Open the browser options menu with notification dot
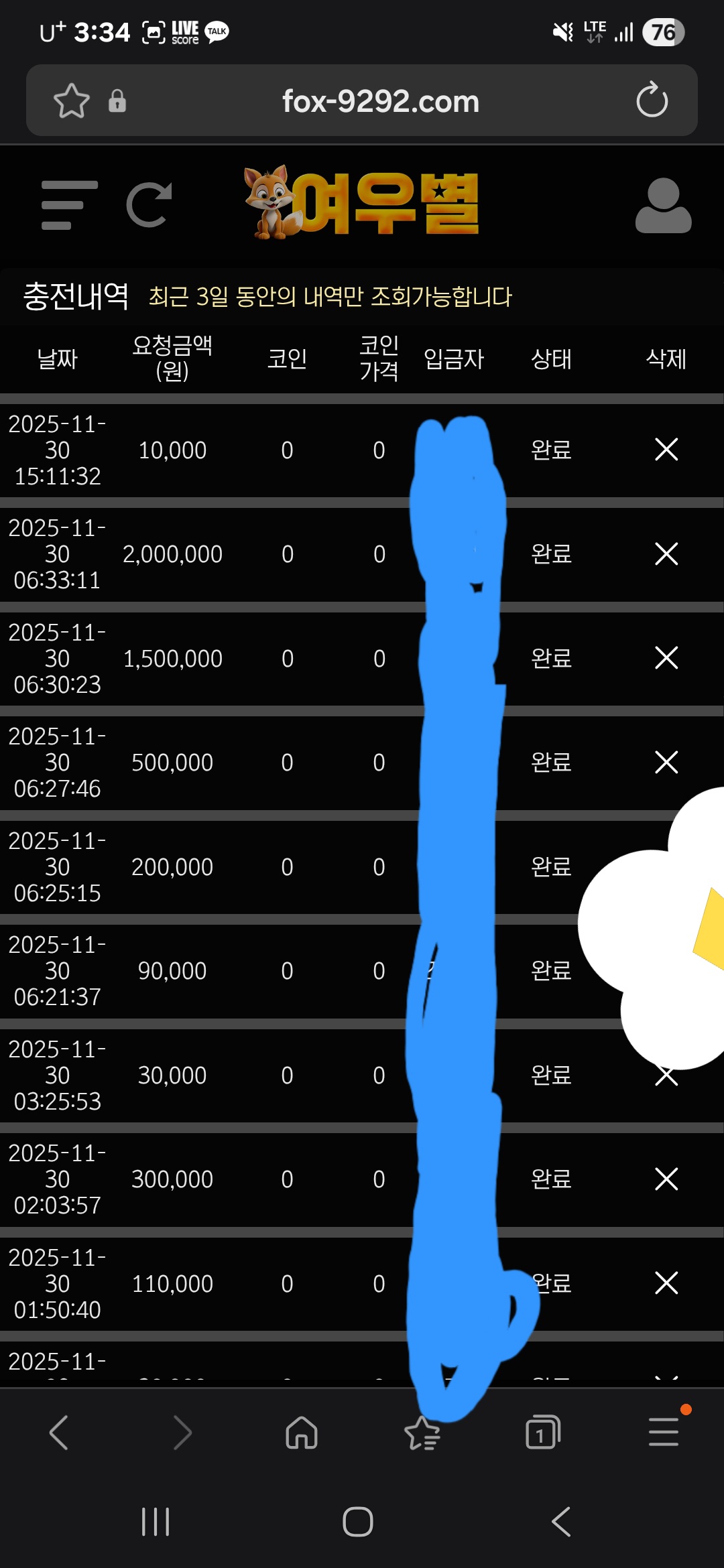 [662, 1431]
